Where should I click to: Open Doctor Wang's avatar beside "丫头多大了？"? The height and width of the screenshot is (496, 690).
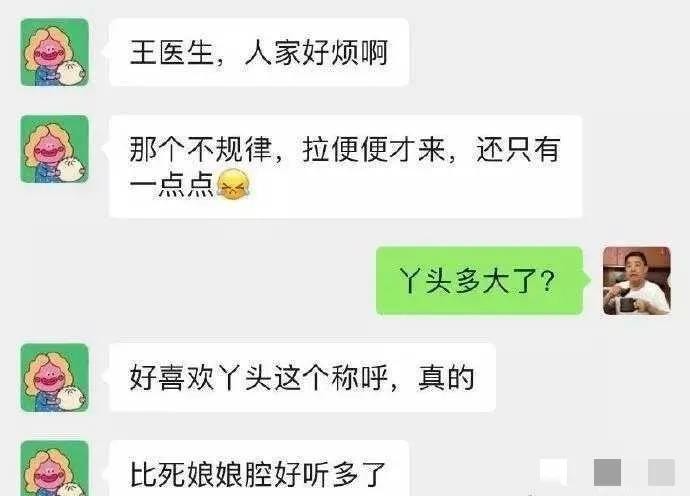coord(636,280)
